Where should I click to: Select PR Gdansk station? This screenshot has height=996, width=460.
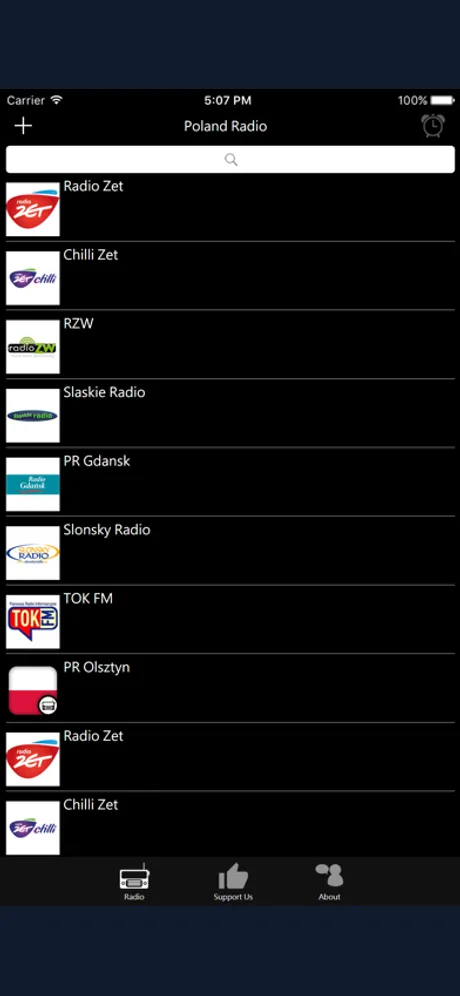(230, 482)
